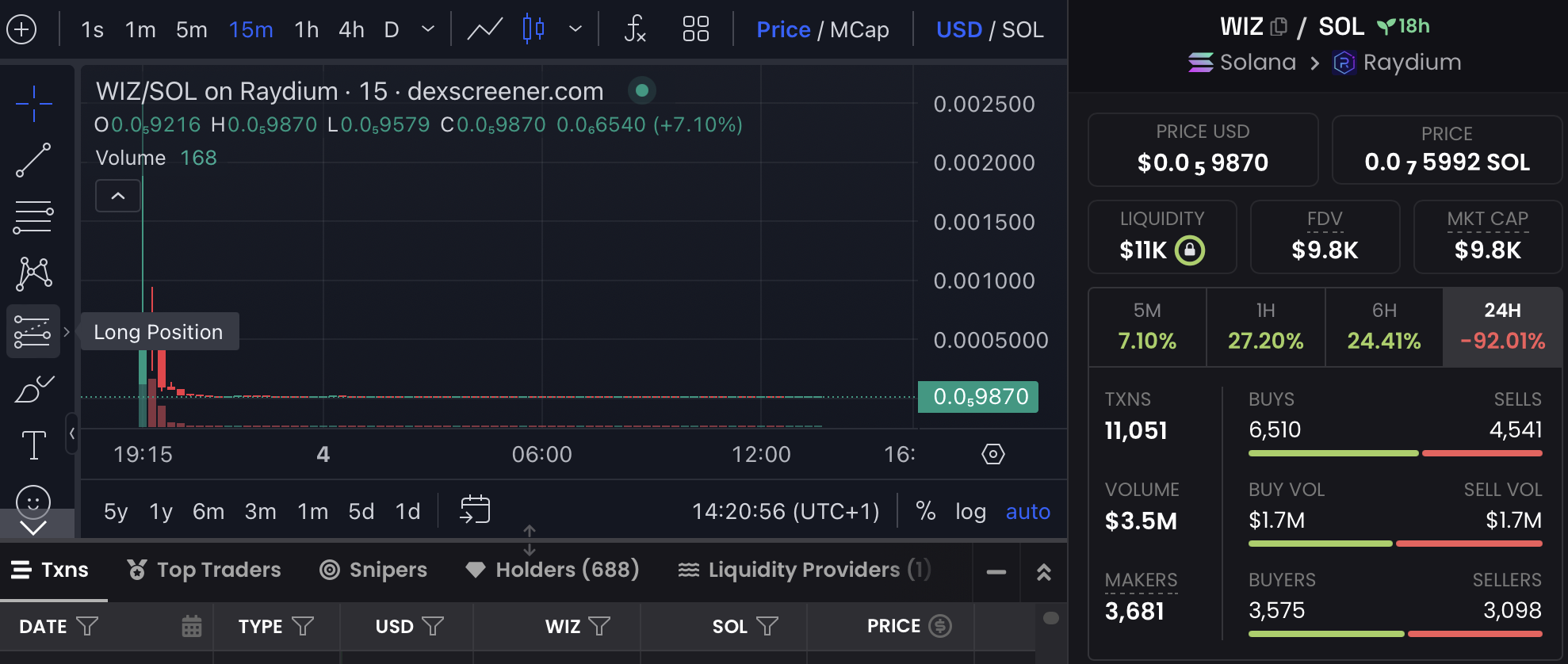Select the trend line drawing tool
1568x664 pixels.
[x=33, y=160]
